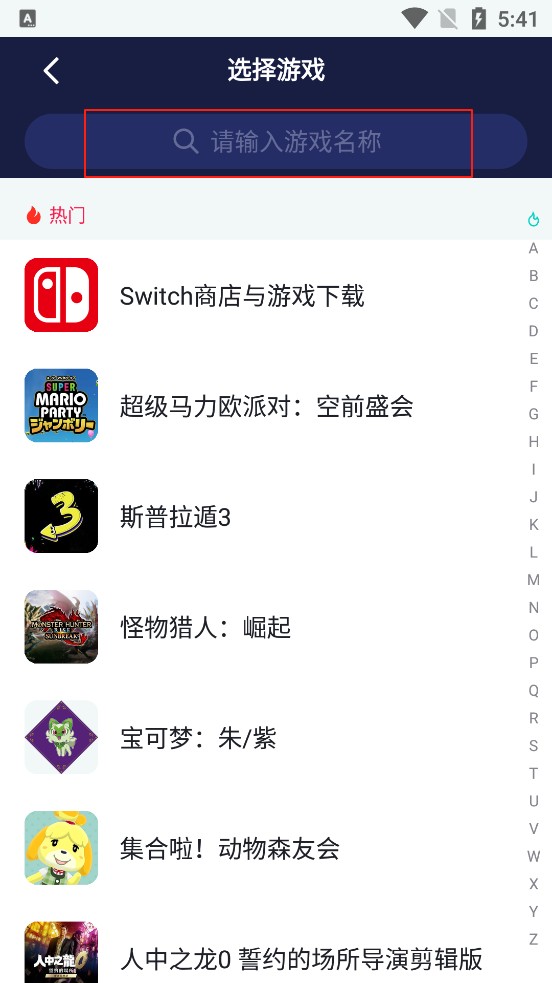552x983 pixels.
Task: Select 集合啦!动物森友会
Action: pos(276,848)
